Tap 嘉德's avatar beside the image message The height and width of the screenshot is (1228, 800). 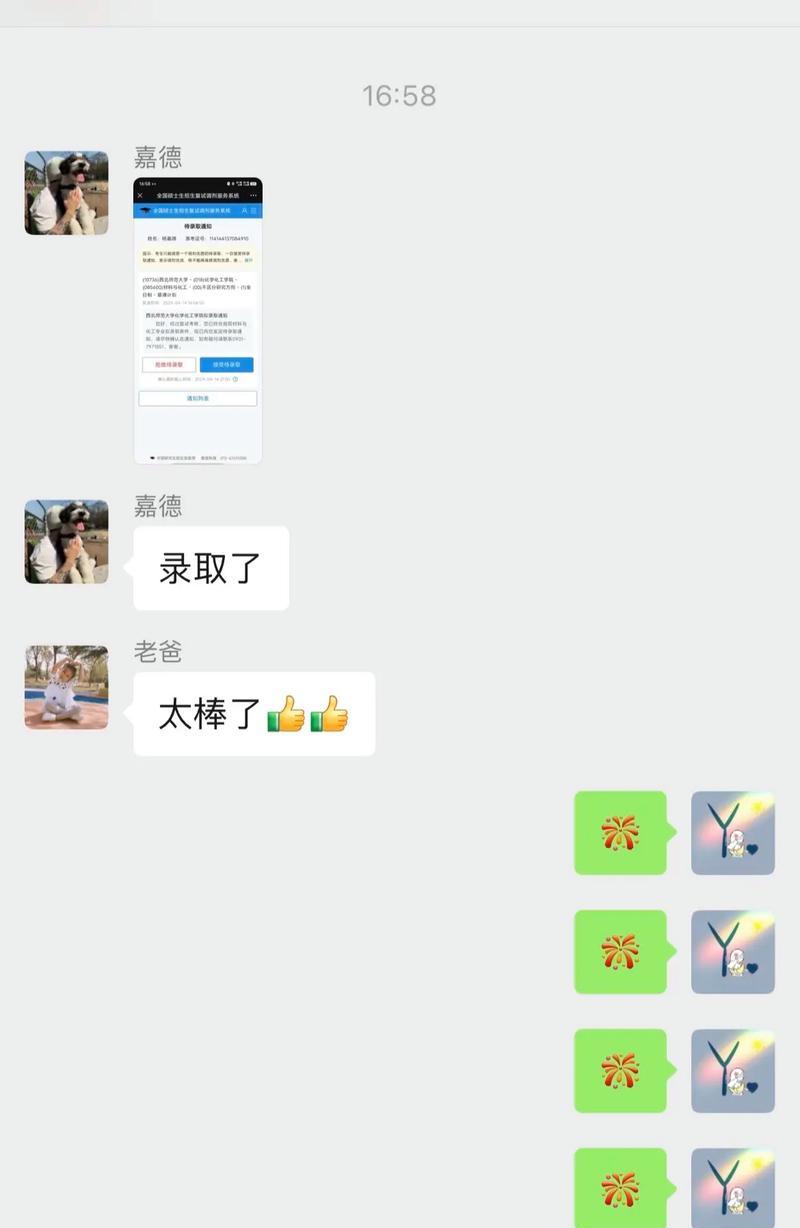click(x=66, y=193)
